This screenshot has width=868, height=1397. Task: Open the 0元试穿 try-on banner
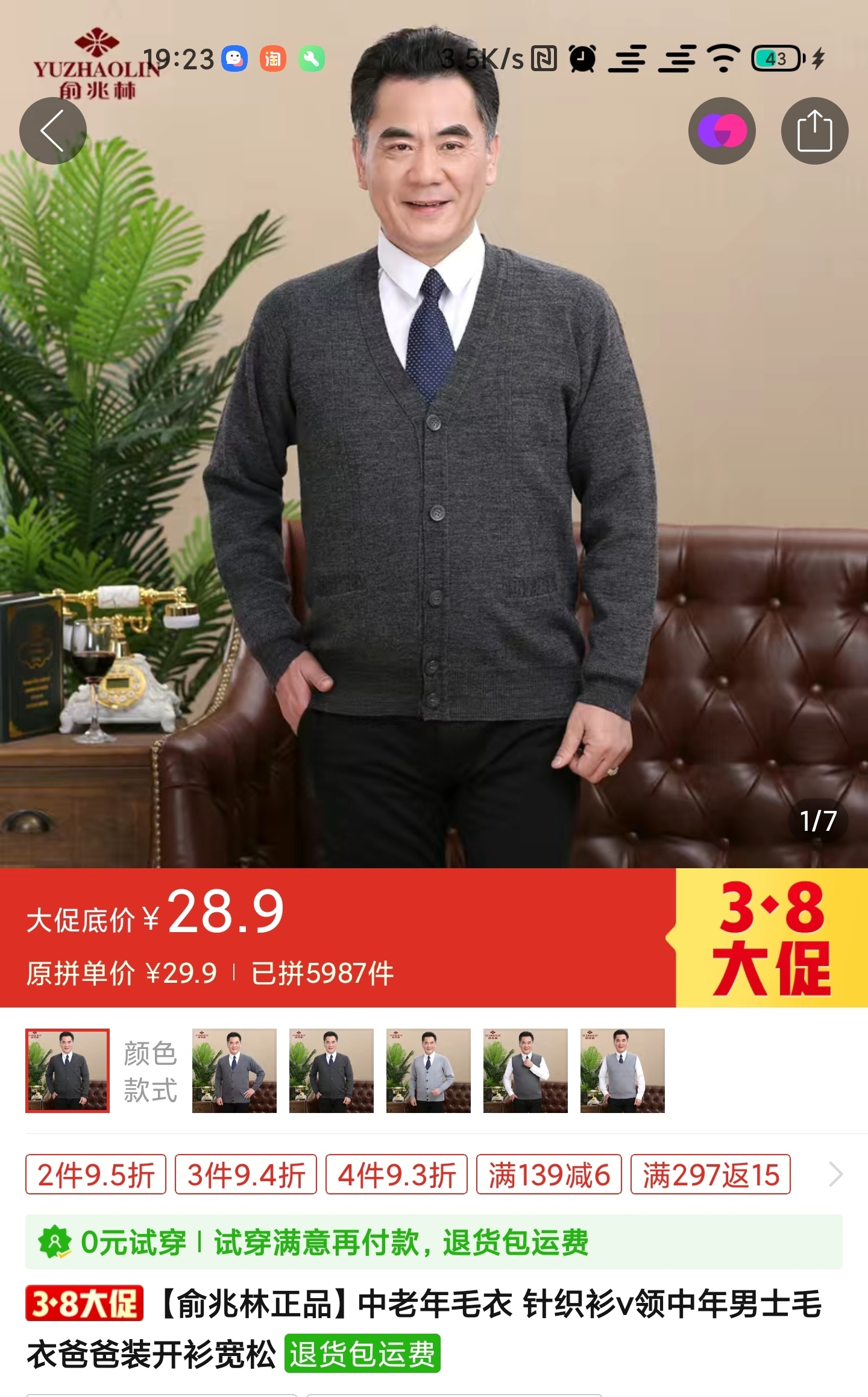tap(434, 1241)
